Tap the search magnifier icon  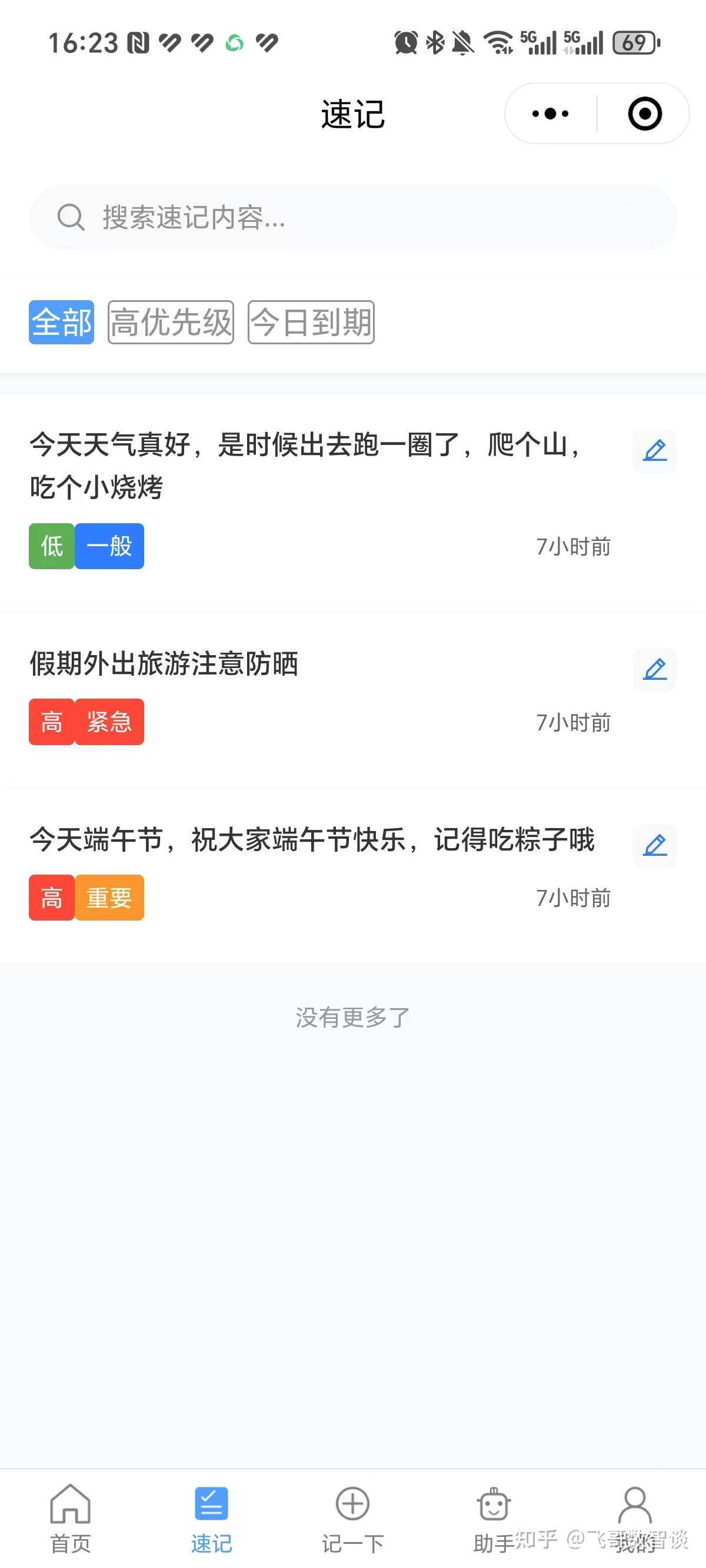click(72, 217)
